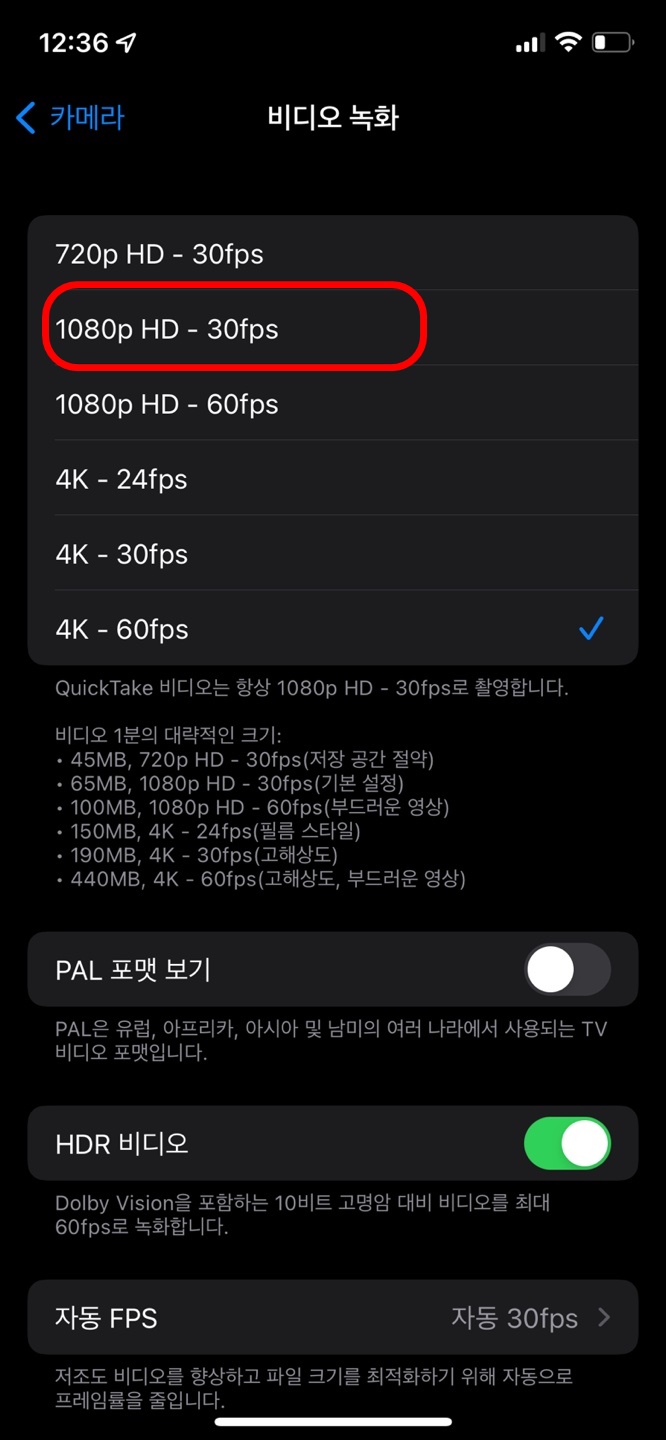Choose 1080p HD - 30fps recording
The height and width of the screenshot is (1440, 666).
[x=333, y=328]
